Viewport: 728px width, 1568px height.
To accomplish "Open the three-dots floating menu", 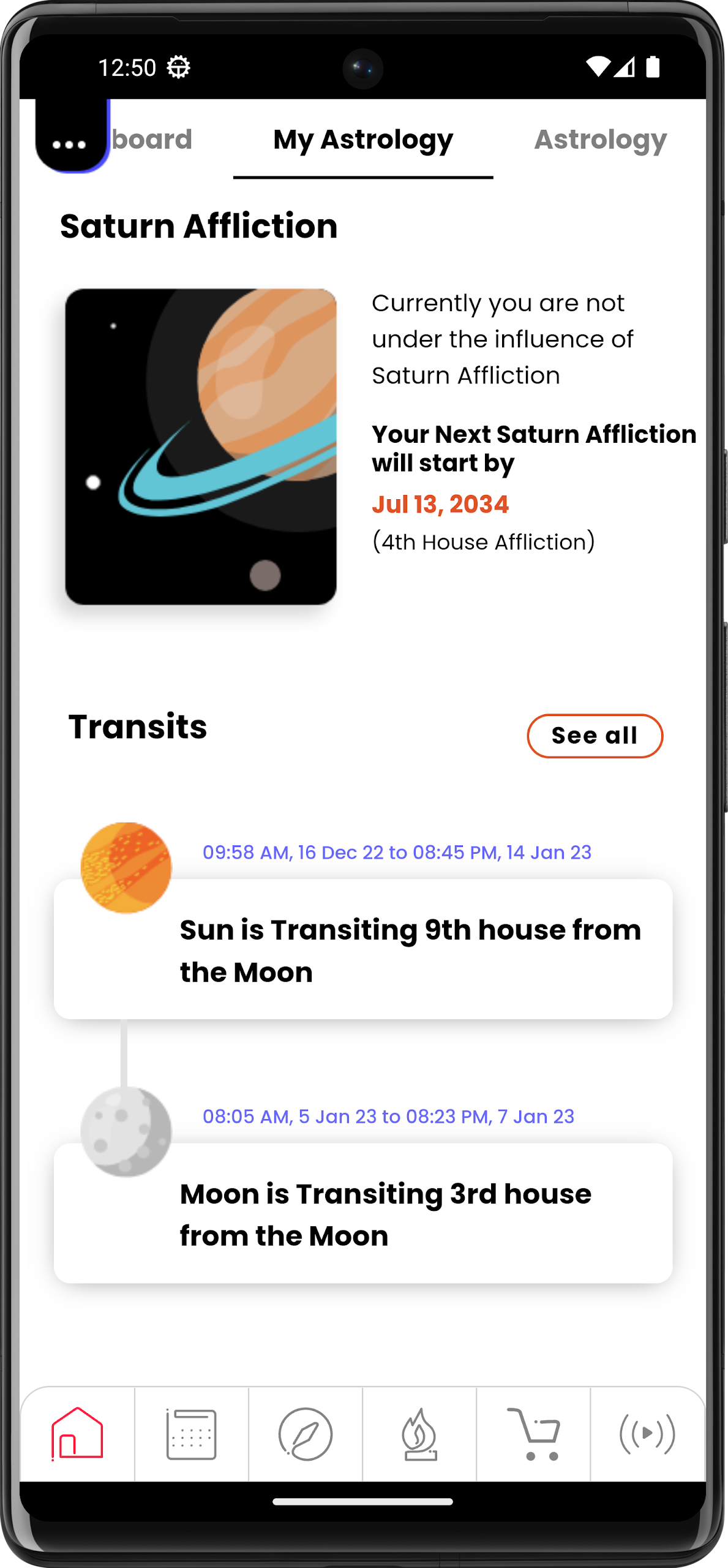I will [70, 143].
